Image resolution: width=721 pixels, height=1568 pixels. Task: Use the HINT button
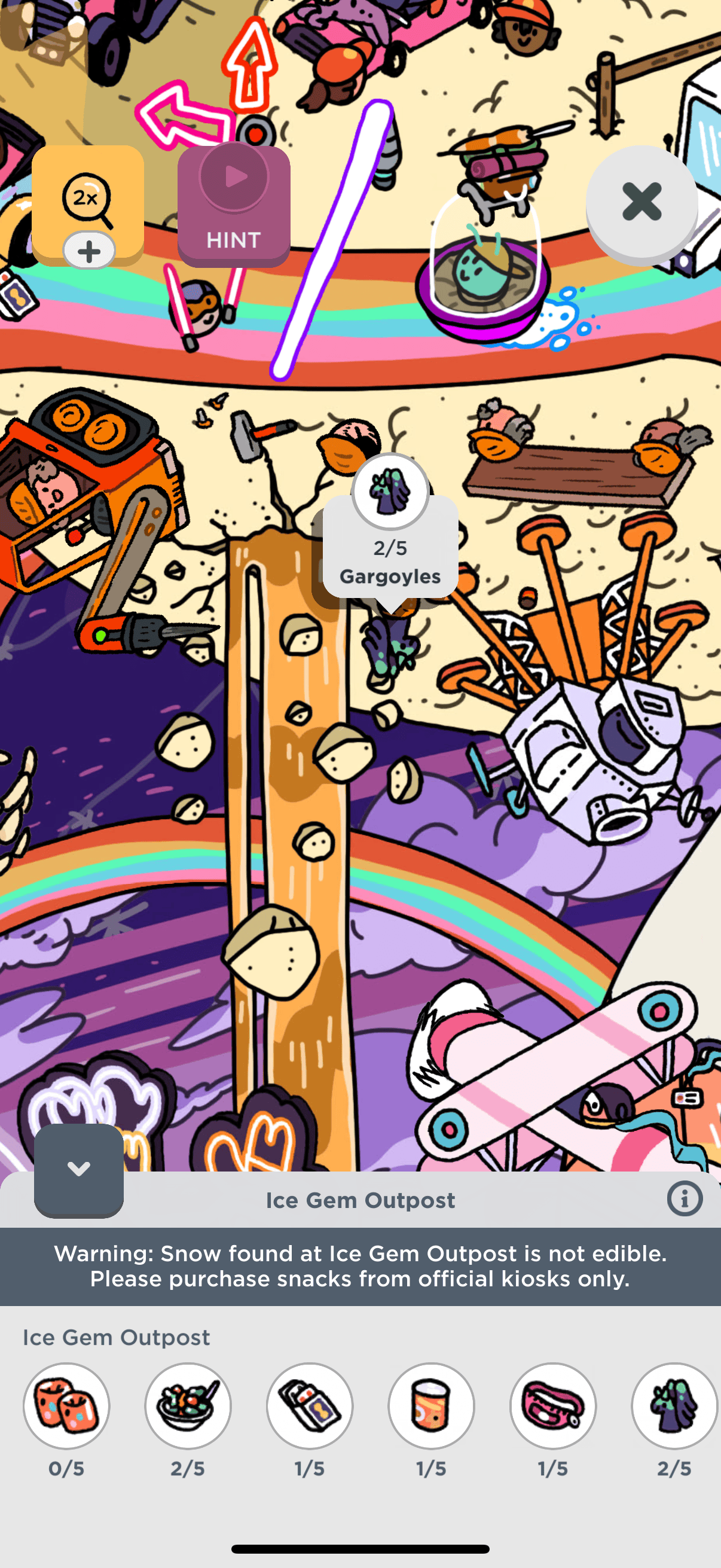tap(234, 206)
